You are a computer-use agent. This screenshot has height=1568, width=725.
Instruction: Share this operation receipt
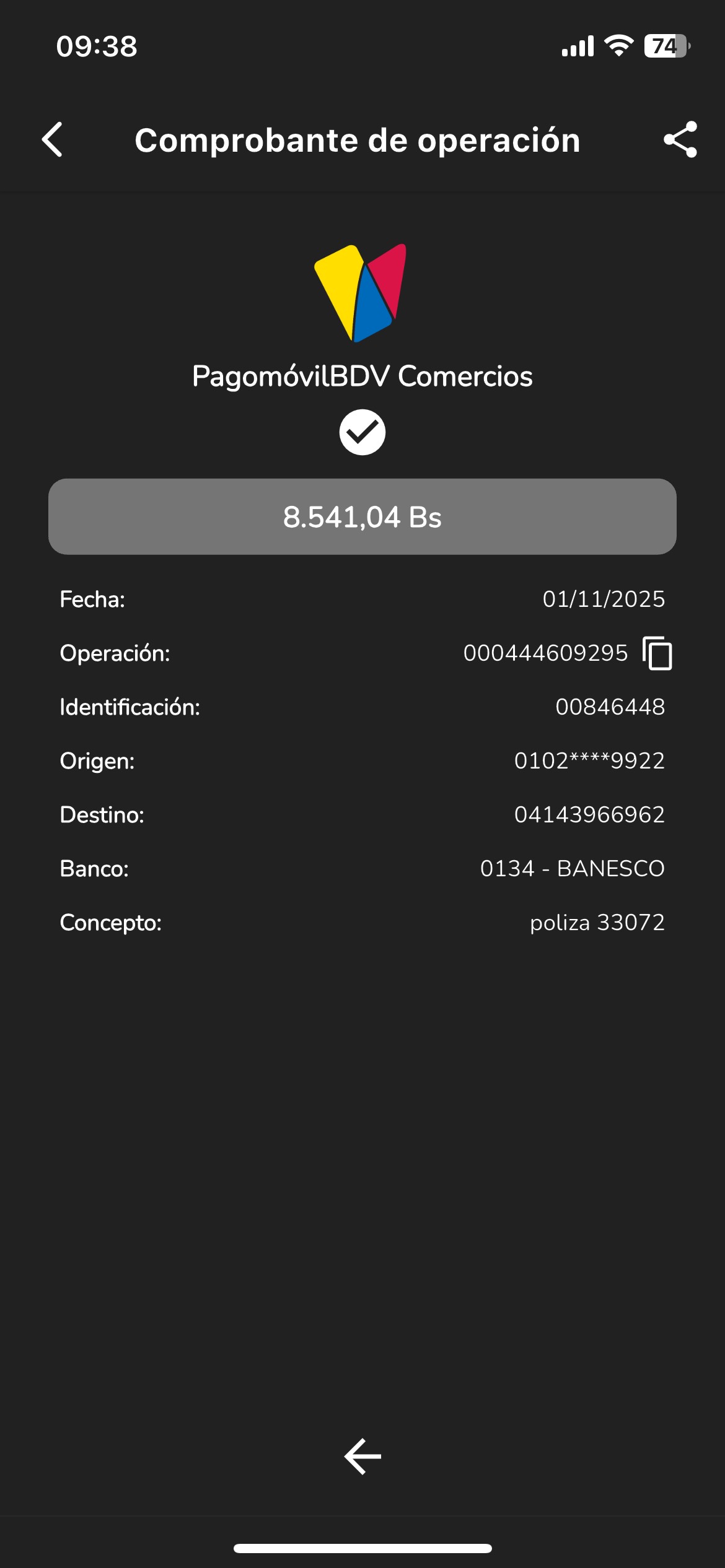(x=680, y=140)
